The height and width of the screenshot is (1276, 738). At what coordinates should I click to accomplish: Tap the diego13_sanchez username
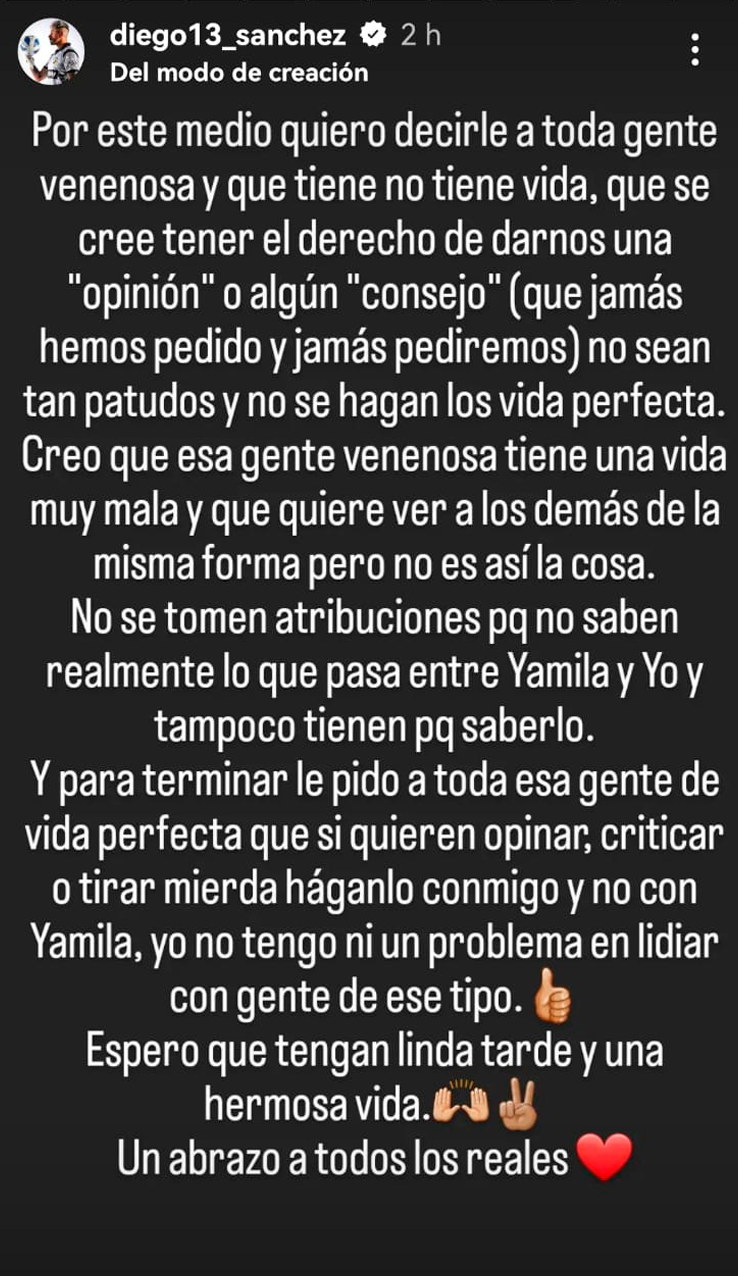228,36
